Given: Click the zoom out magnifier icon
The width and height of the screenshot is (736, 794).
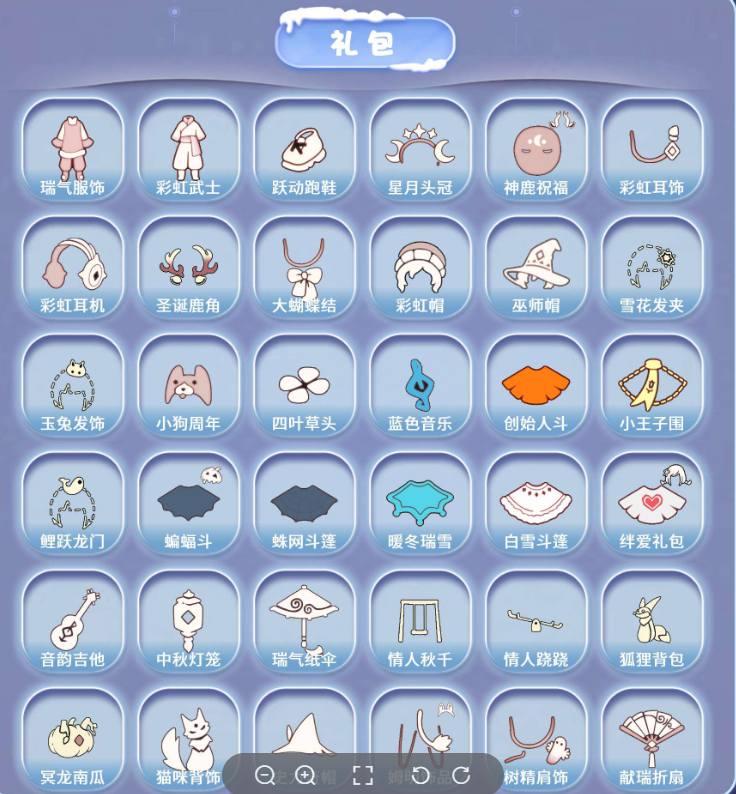Looking at the screenshot, I should (265, 773).
